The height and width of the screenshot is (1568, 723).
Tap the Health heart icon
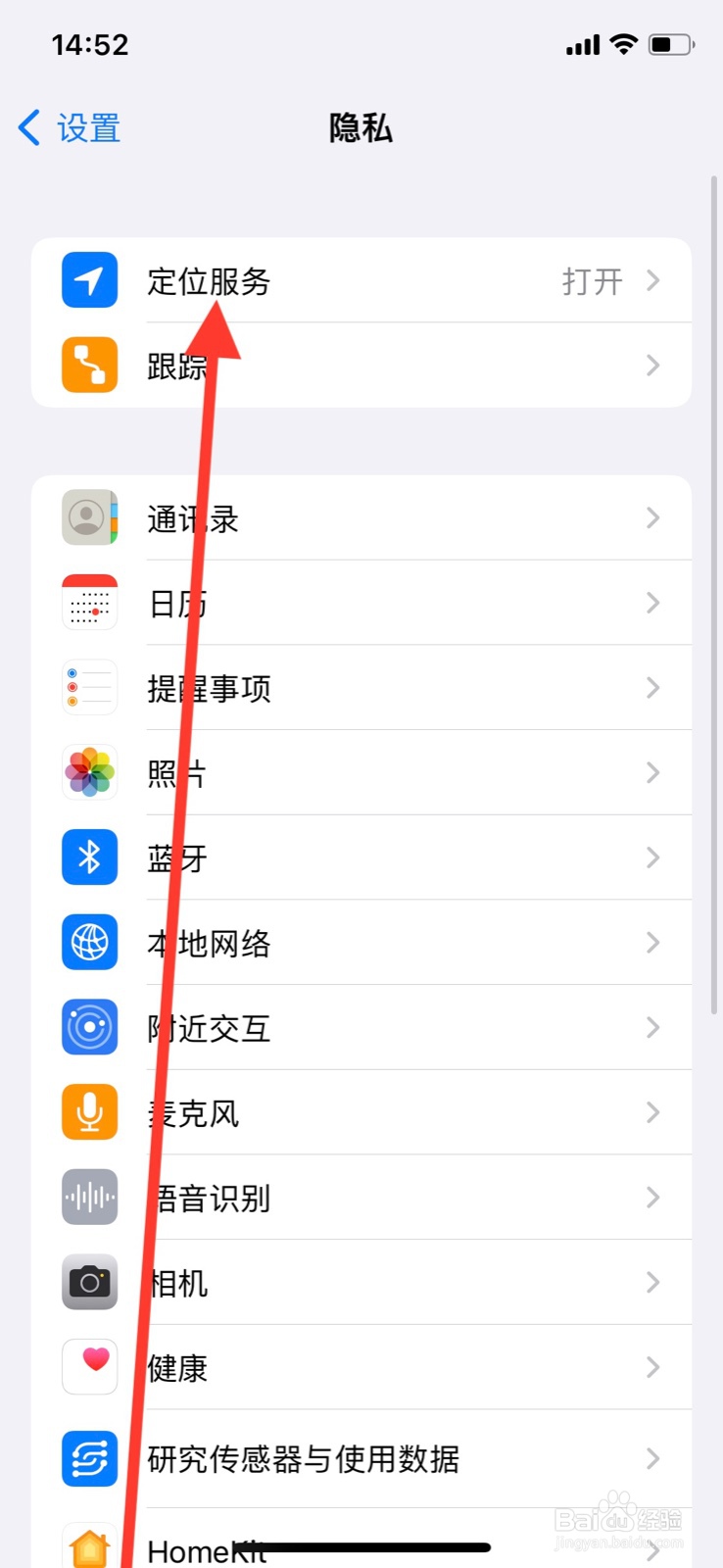tap(89, 1367)
